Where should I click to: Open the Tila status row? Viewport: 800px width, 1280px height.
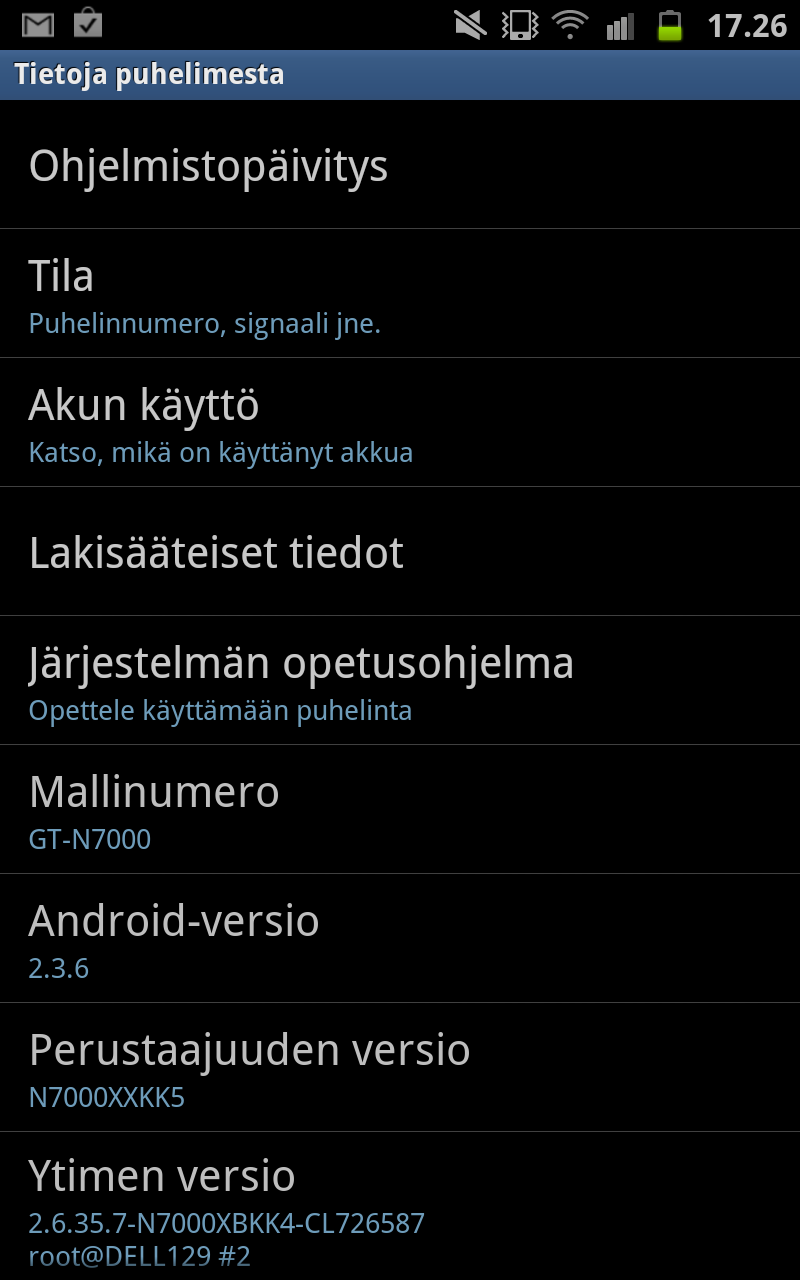pyautogui.click(x=400, y=293)
